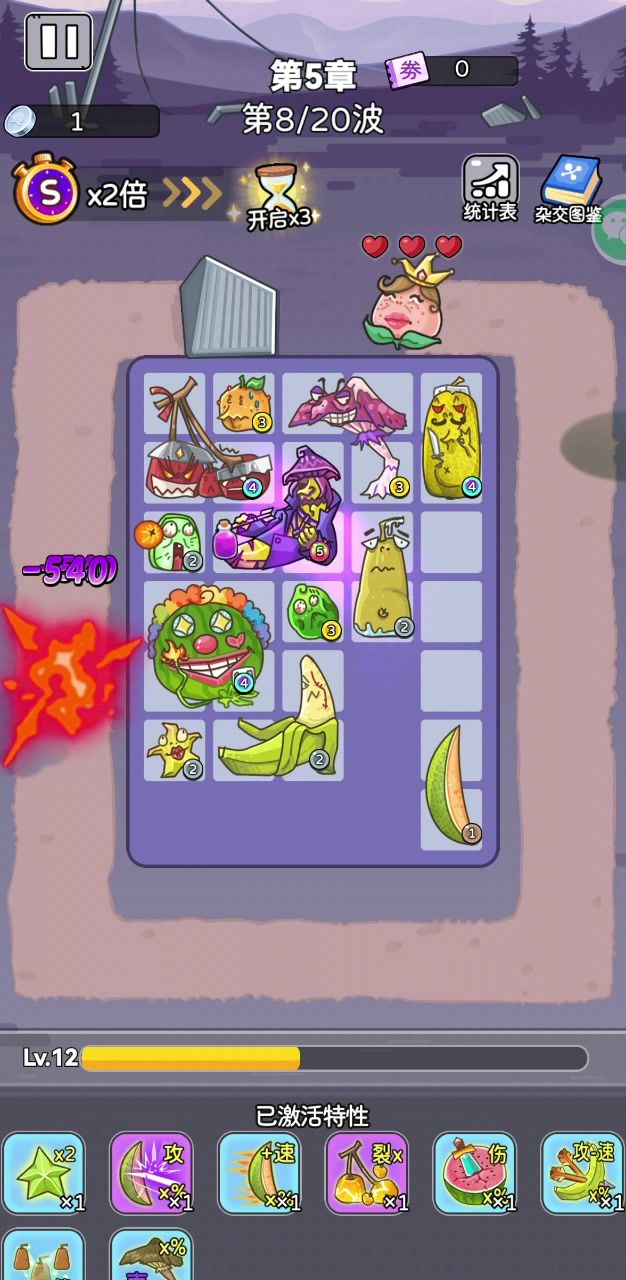Image resolution: width=626 pixels, height=1280 pixels.
Task: Pause the game
Action: pos(58,42)
